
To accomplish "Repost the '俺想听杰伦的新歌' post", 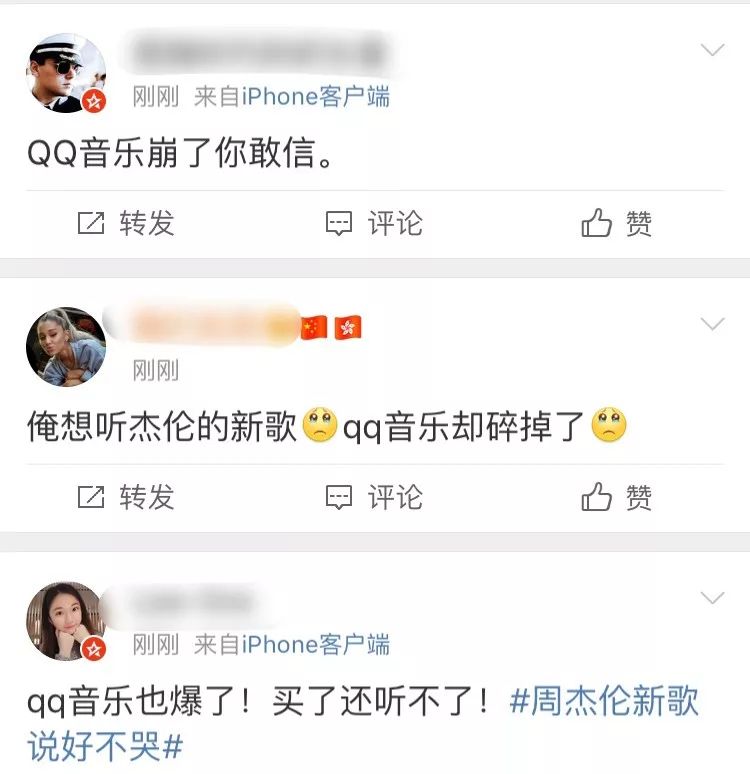I will (126, 497).
